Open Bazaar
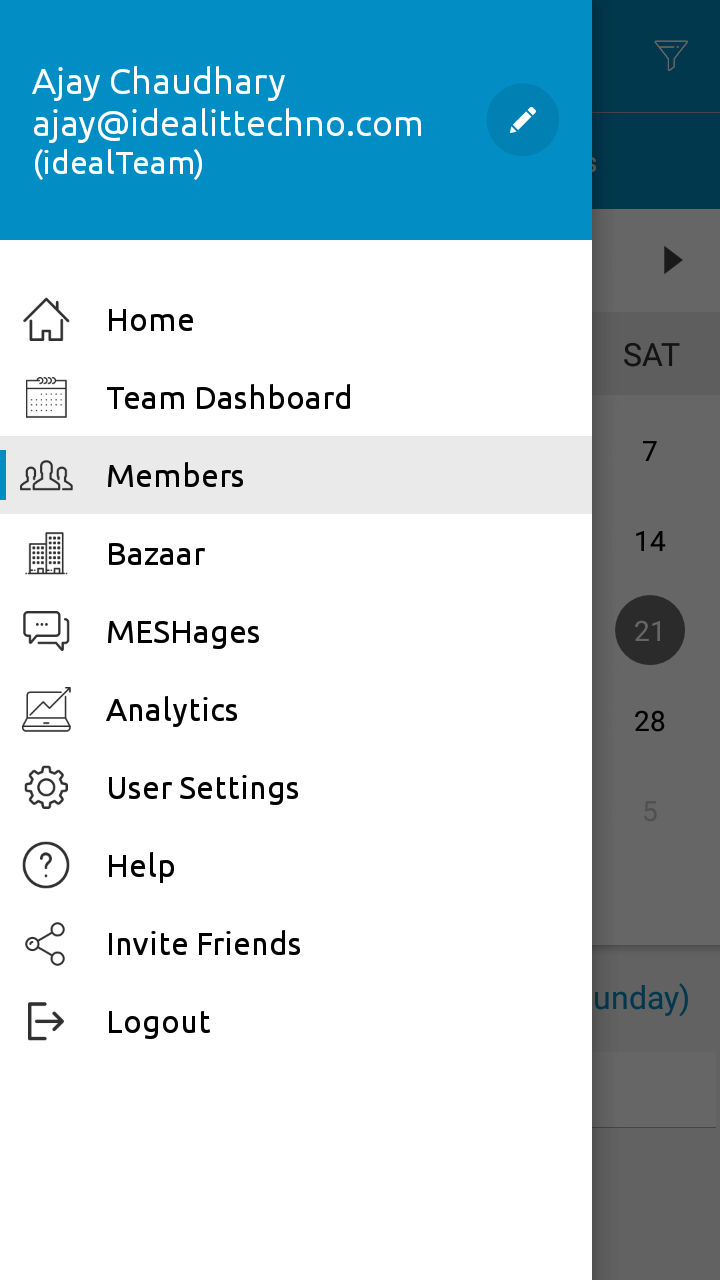 (x=296, y=554)
